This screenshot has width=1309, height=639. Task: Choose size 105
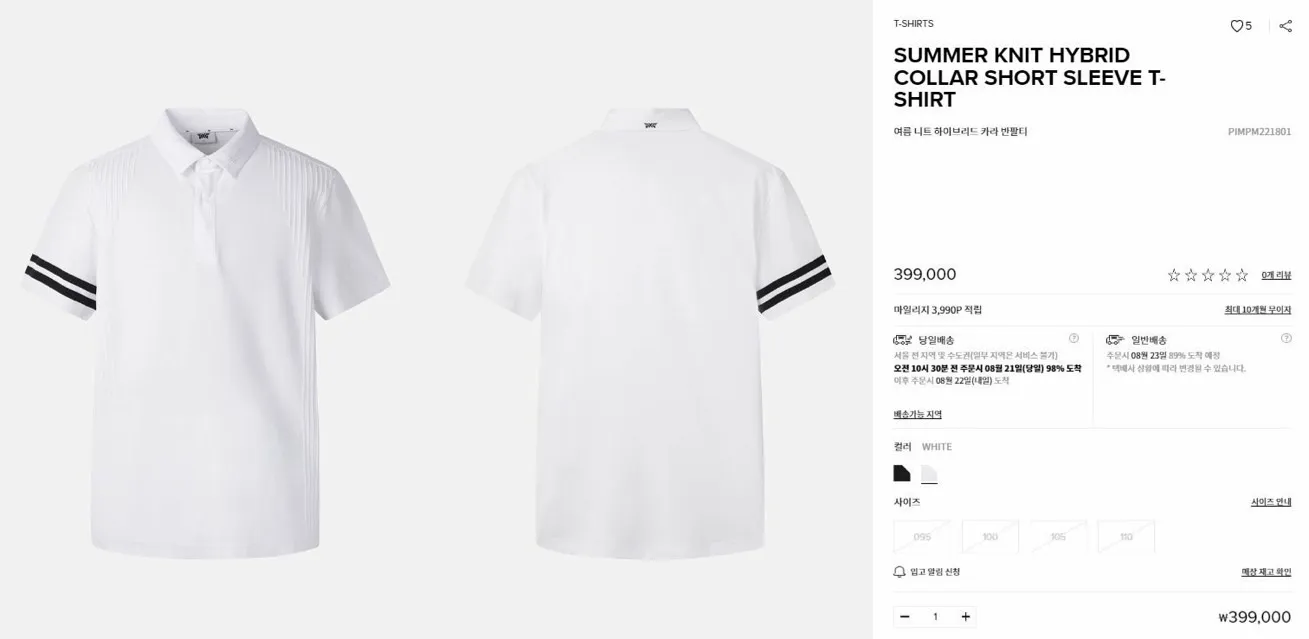[x=1058, y=537]
